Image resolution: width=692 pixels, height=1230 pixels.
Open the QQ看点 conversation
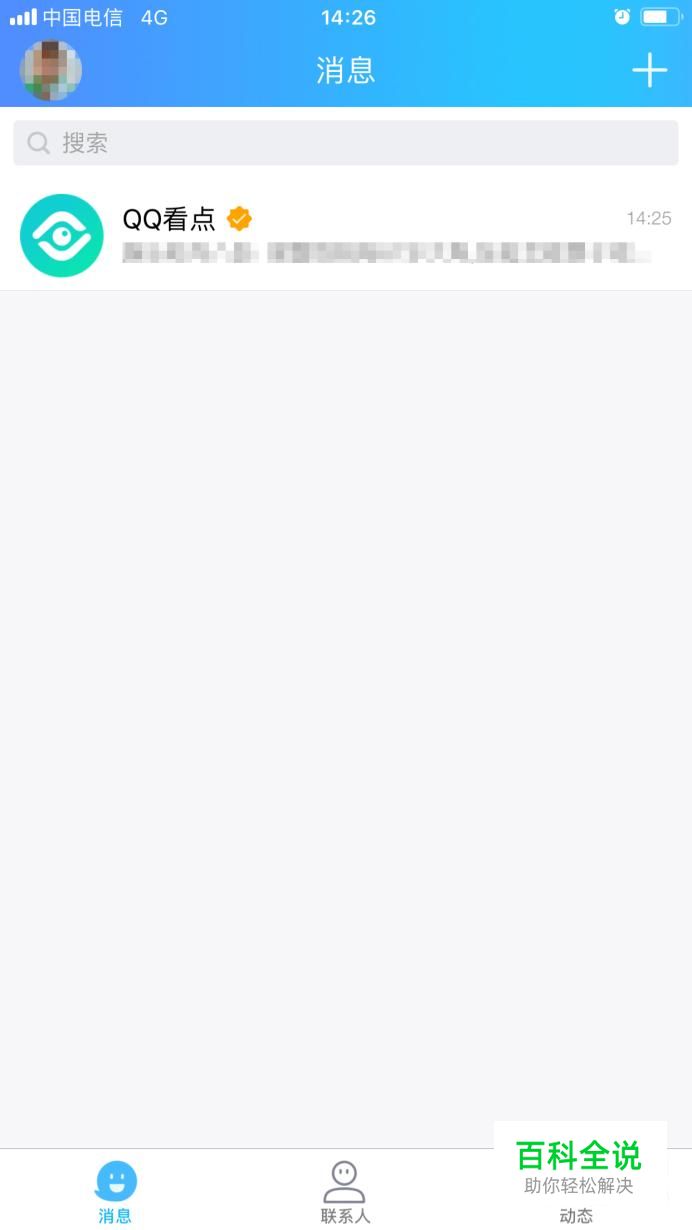pos(346,236)
